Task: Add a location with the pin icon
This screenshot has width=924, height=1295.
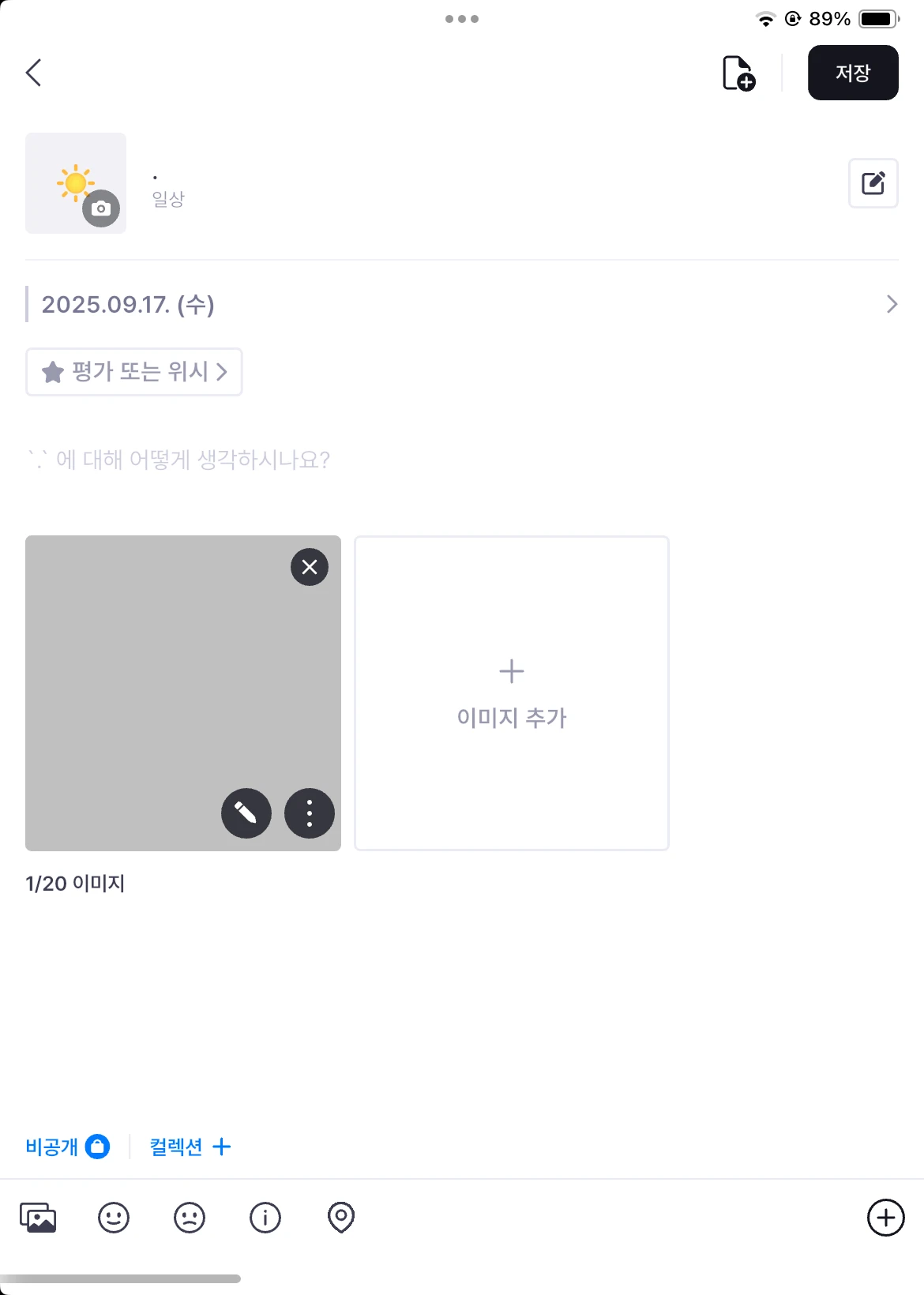Action: 341,1218
